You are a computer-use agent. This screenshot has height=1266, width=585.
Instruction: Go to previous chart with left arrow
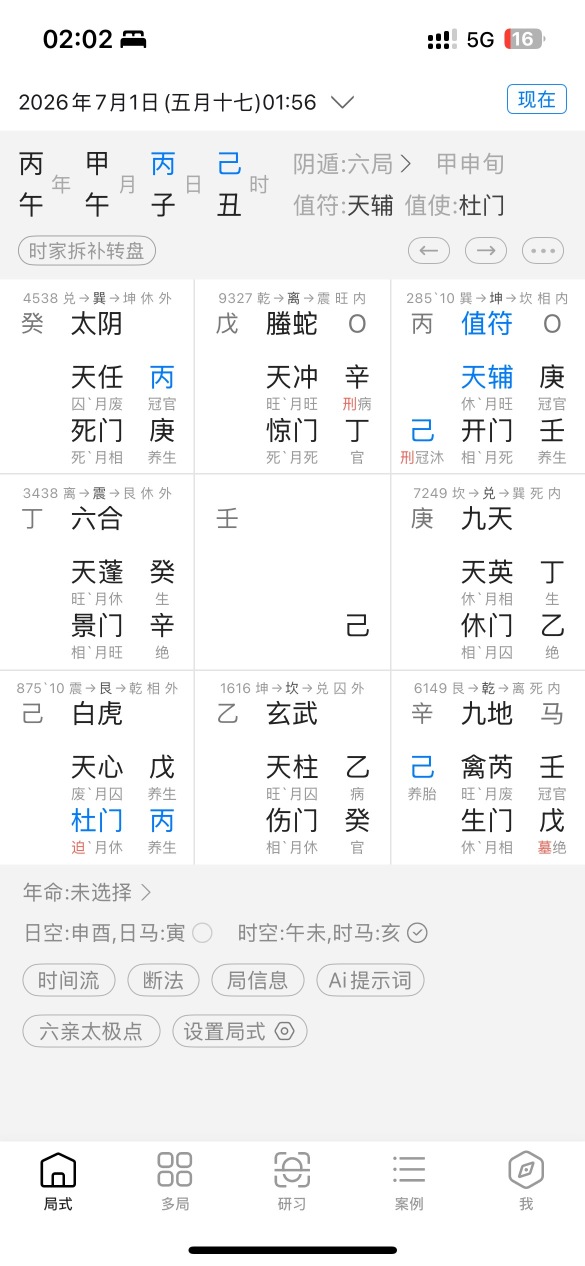pos(428,250)
